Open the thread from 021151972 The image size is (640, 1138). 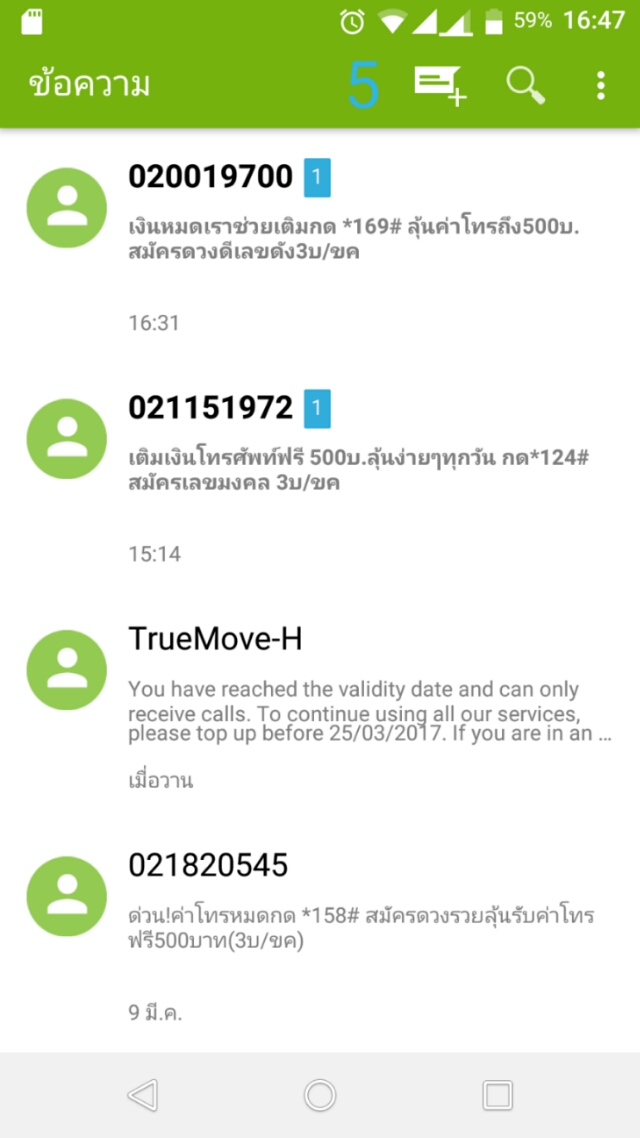click(320, 476)
